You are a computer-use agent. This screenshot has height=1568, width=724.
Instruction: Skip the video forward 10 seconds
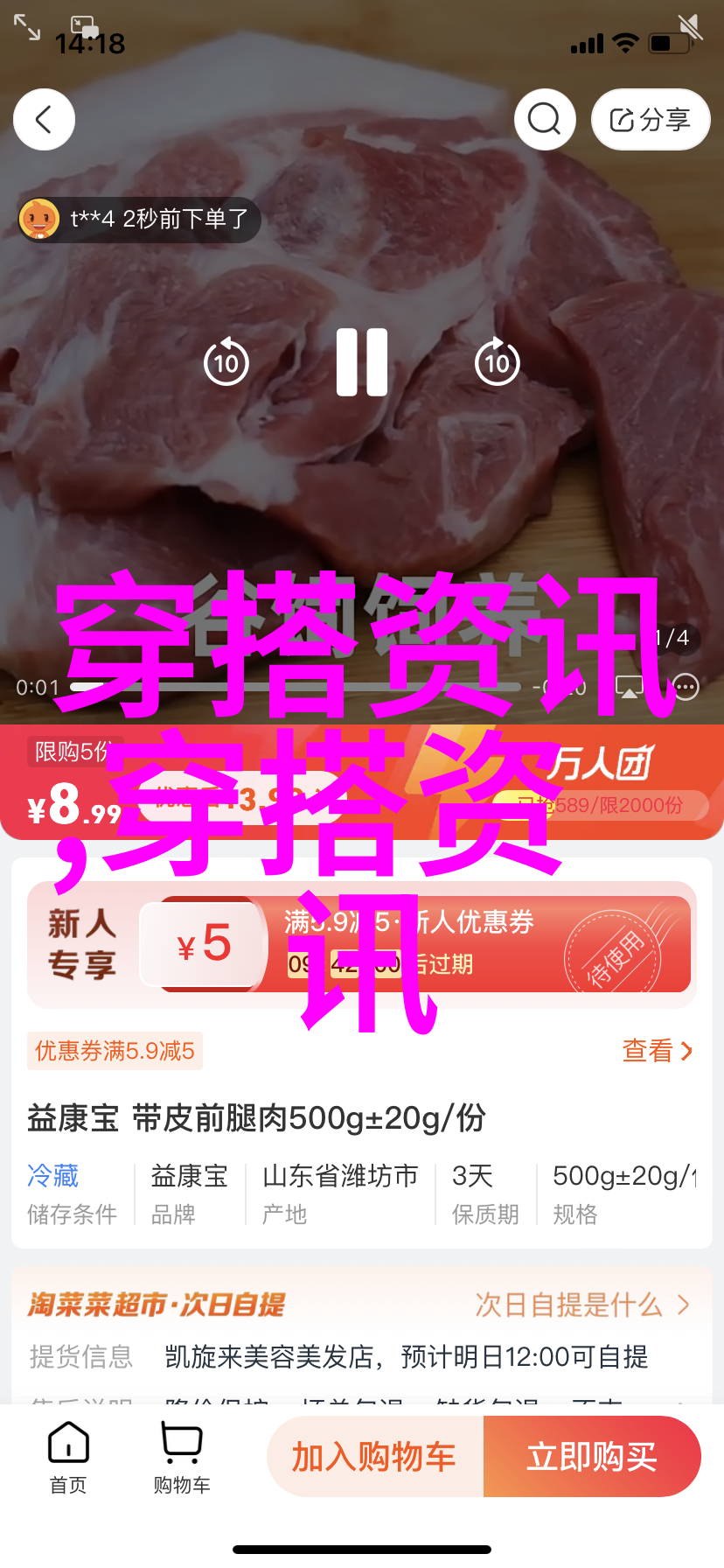pyautogui.click(x=497, y=362)
